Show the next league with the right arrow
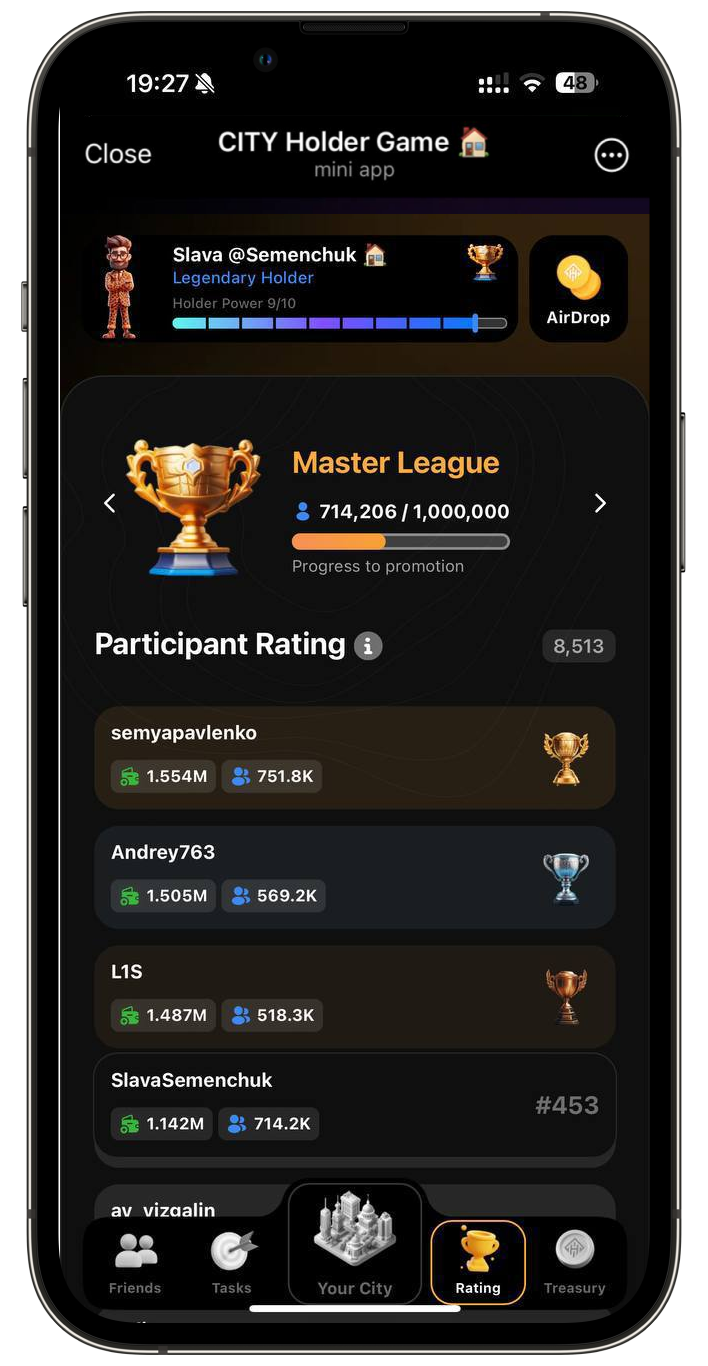 [600, 503]
